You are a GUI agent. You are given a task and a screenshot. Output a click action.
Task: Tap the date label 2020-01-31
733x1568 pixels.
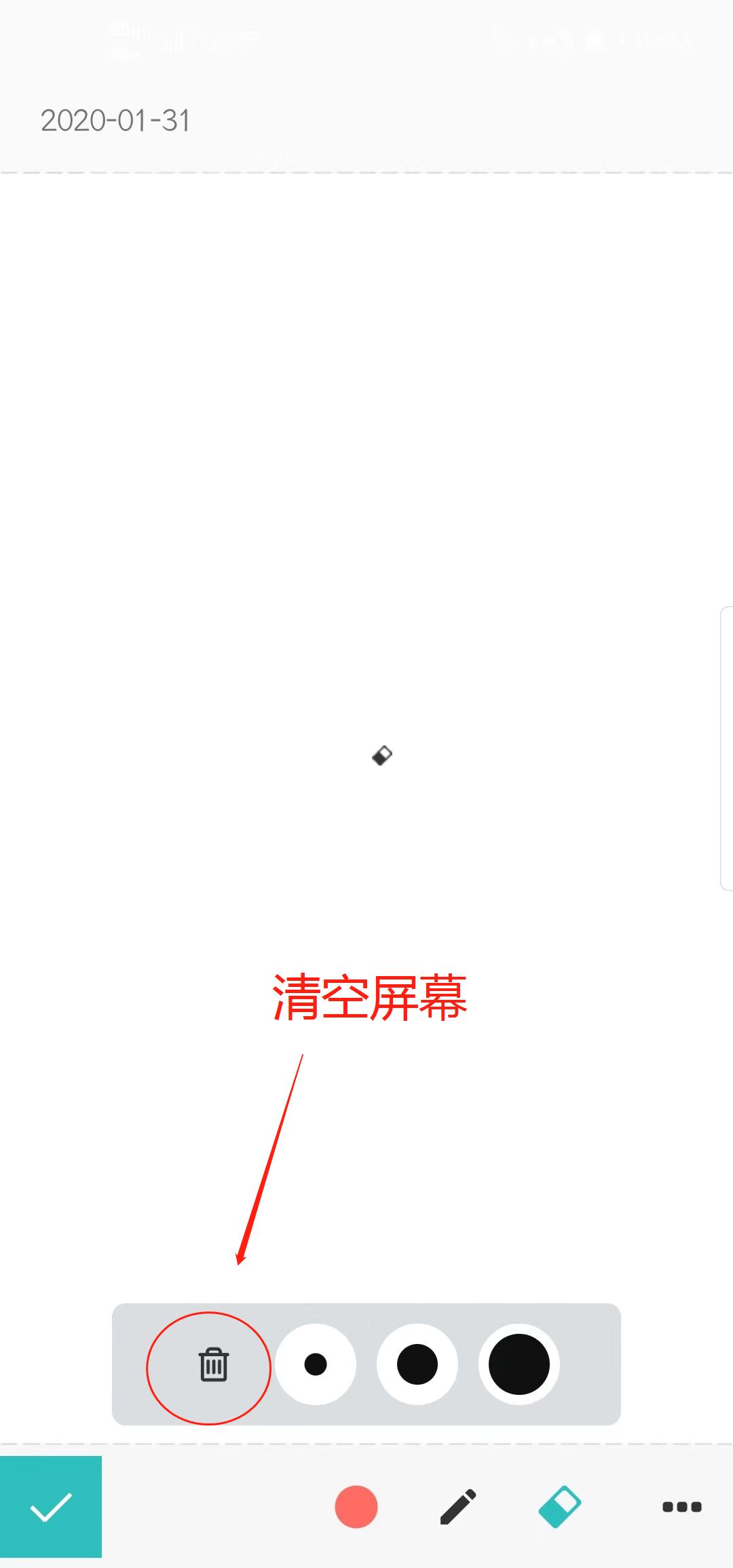[114, 121]
